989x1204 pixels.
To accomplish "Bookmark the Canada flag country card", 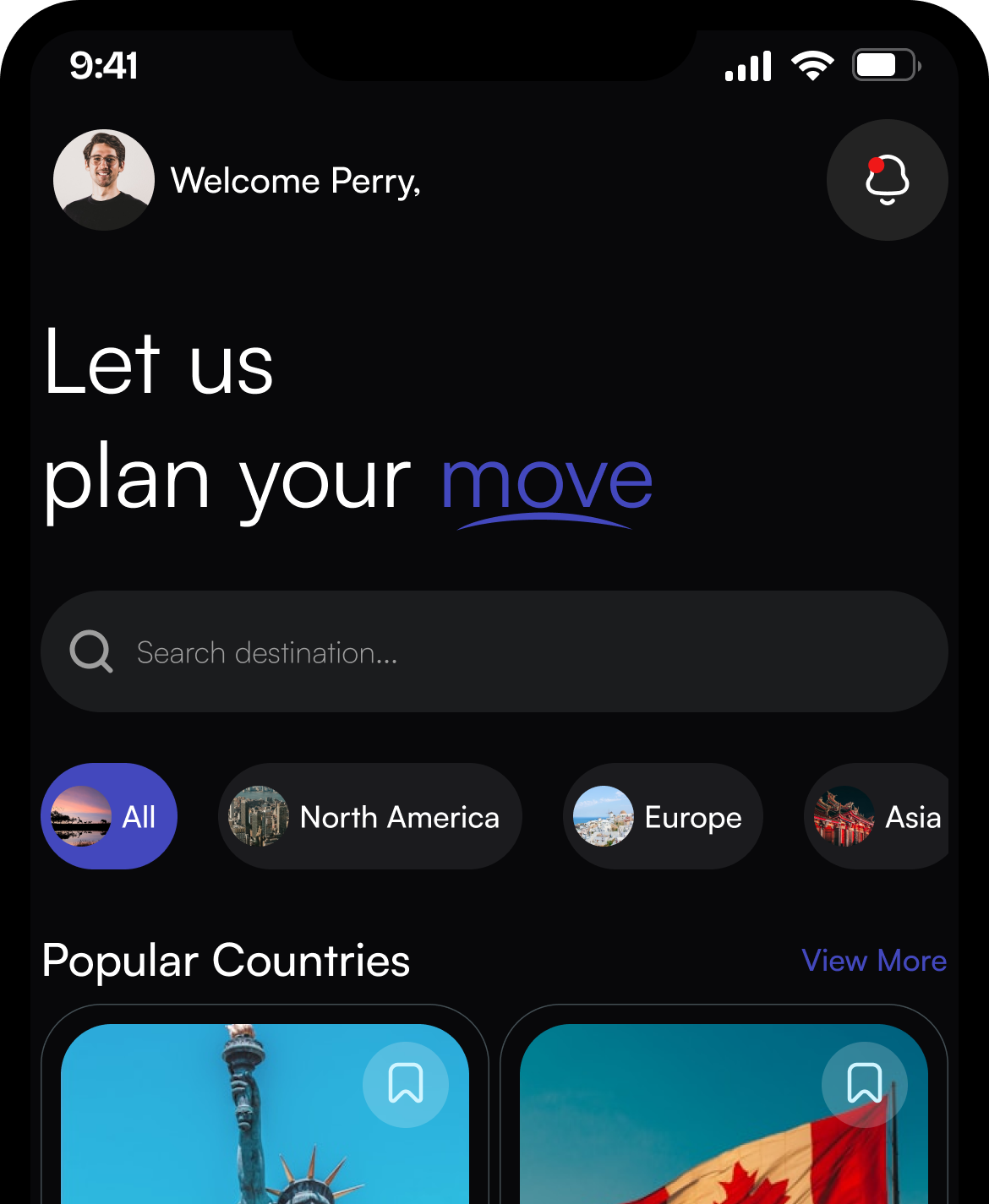I will pos(864,1084).
